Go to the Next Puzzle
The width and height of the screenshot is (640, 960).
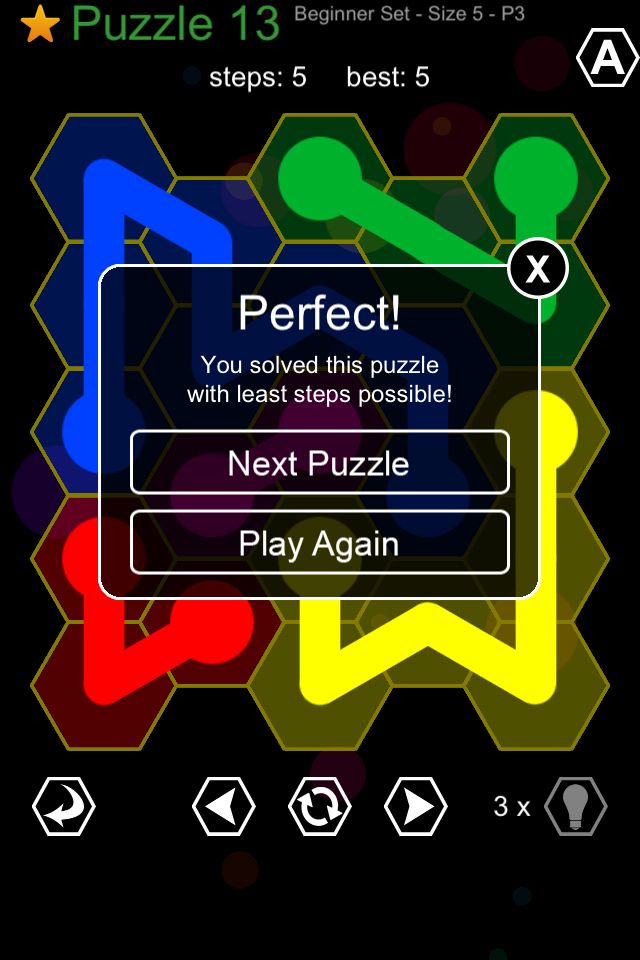click(319, 463)
